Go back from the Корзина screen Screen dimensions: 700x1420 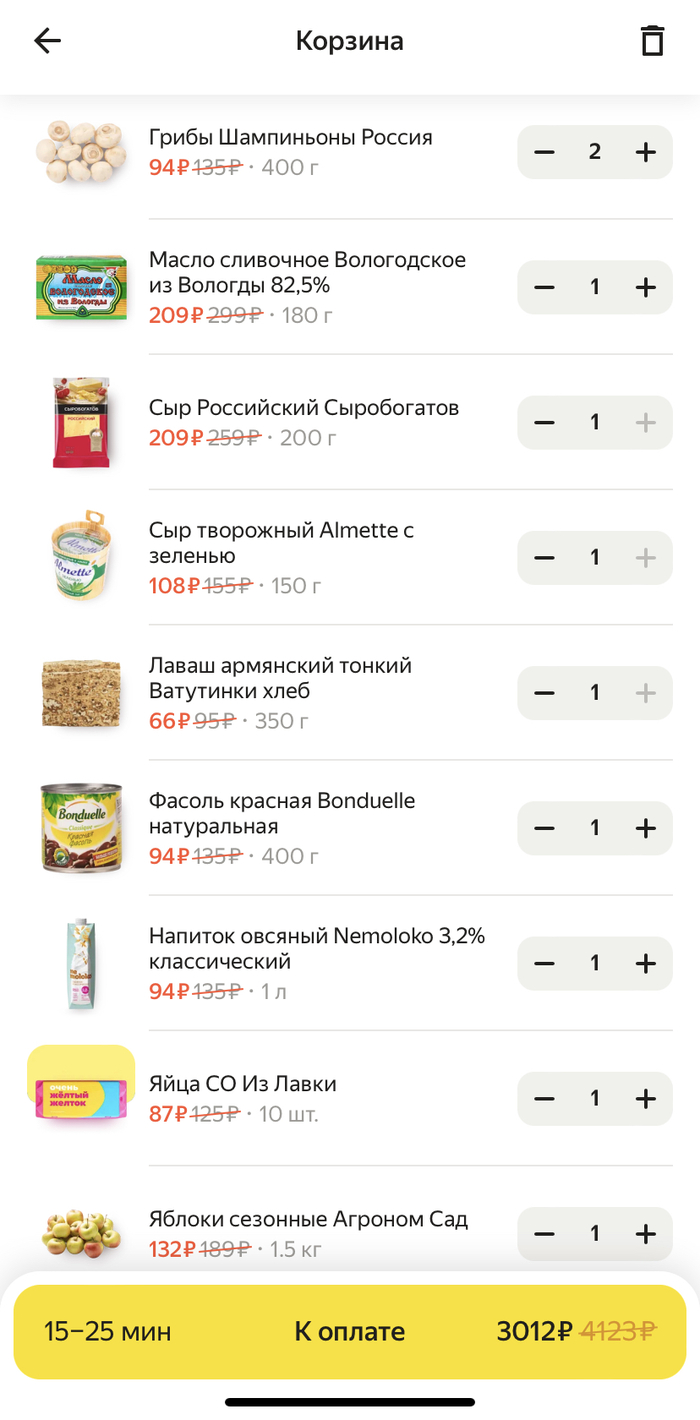[47, 41]
